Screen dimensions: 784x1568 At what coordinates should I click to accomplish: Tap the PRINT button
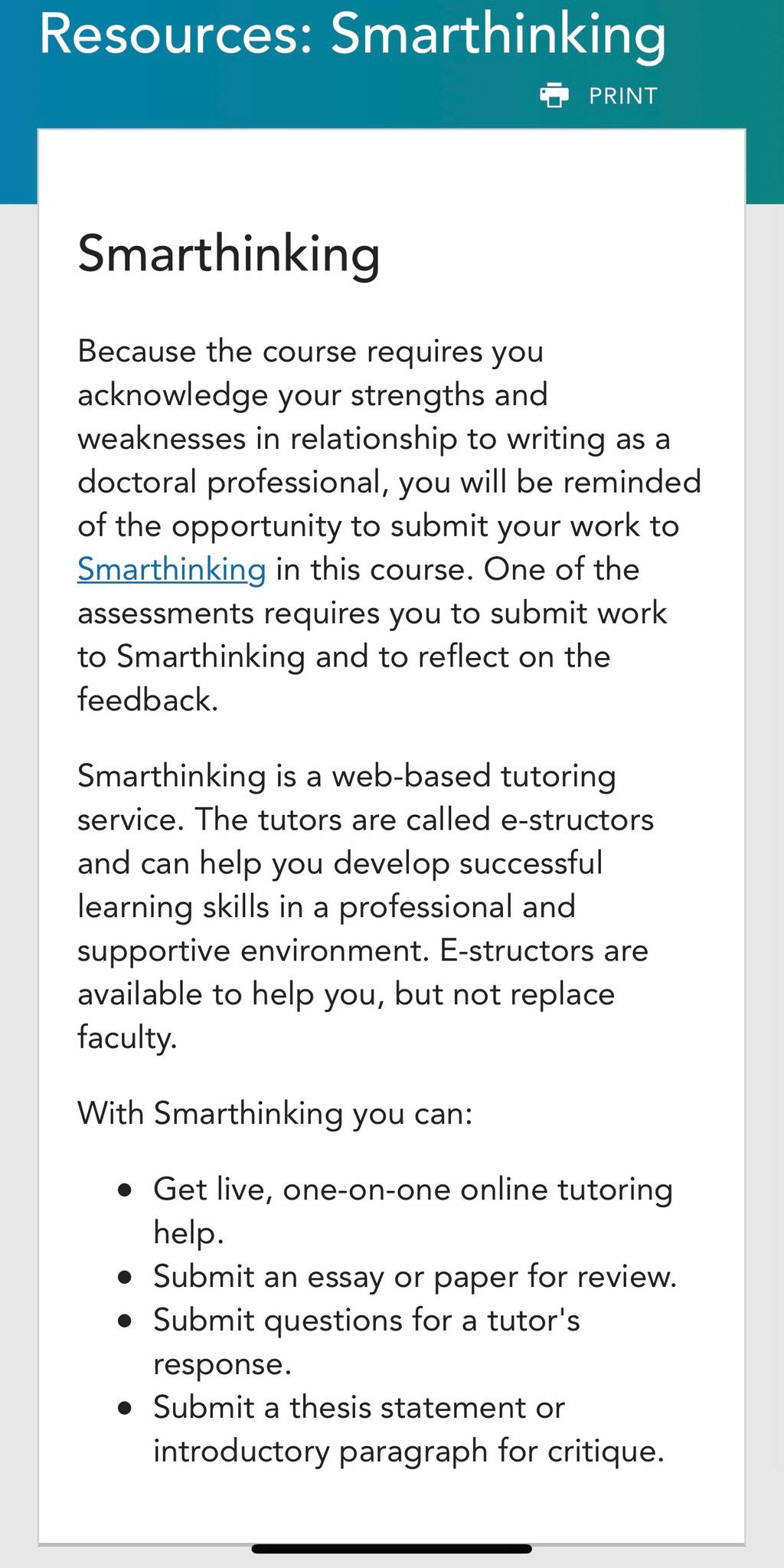pos(599,96)
